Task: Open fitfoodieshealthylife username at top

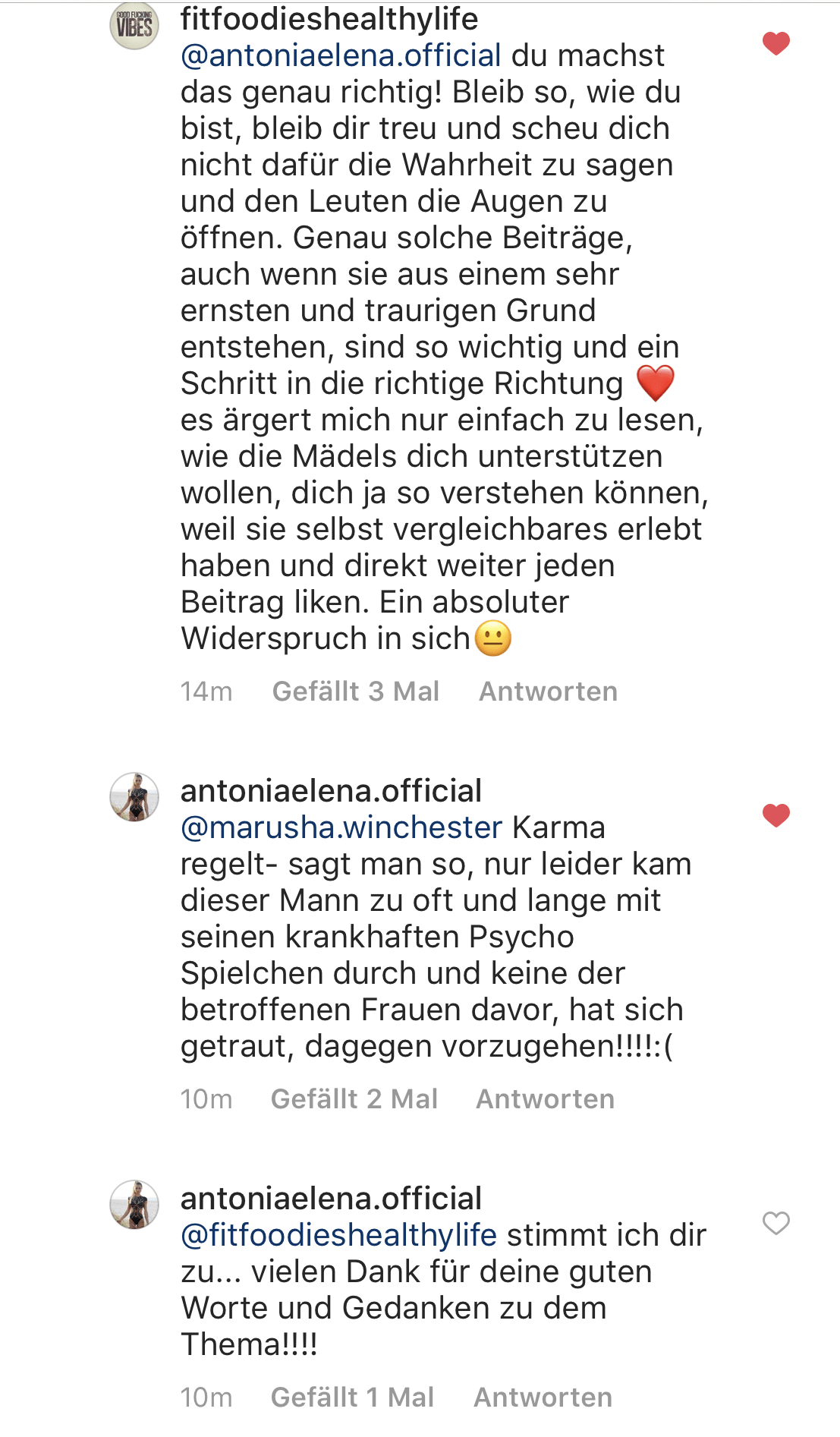Action: click(329, 19)
